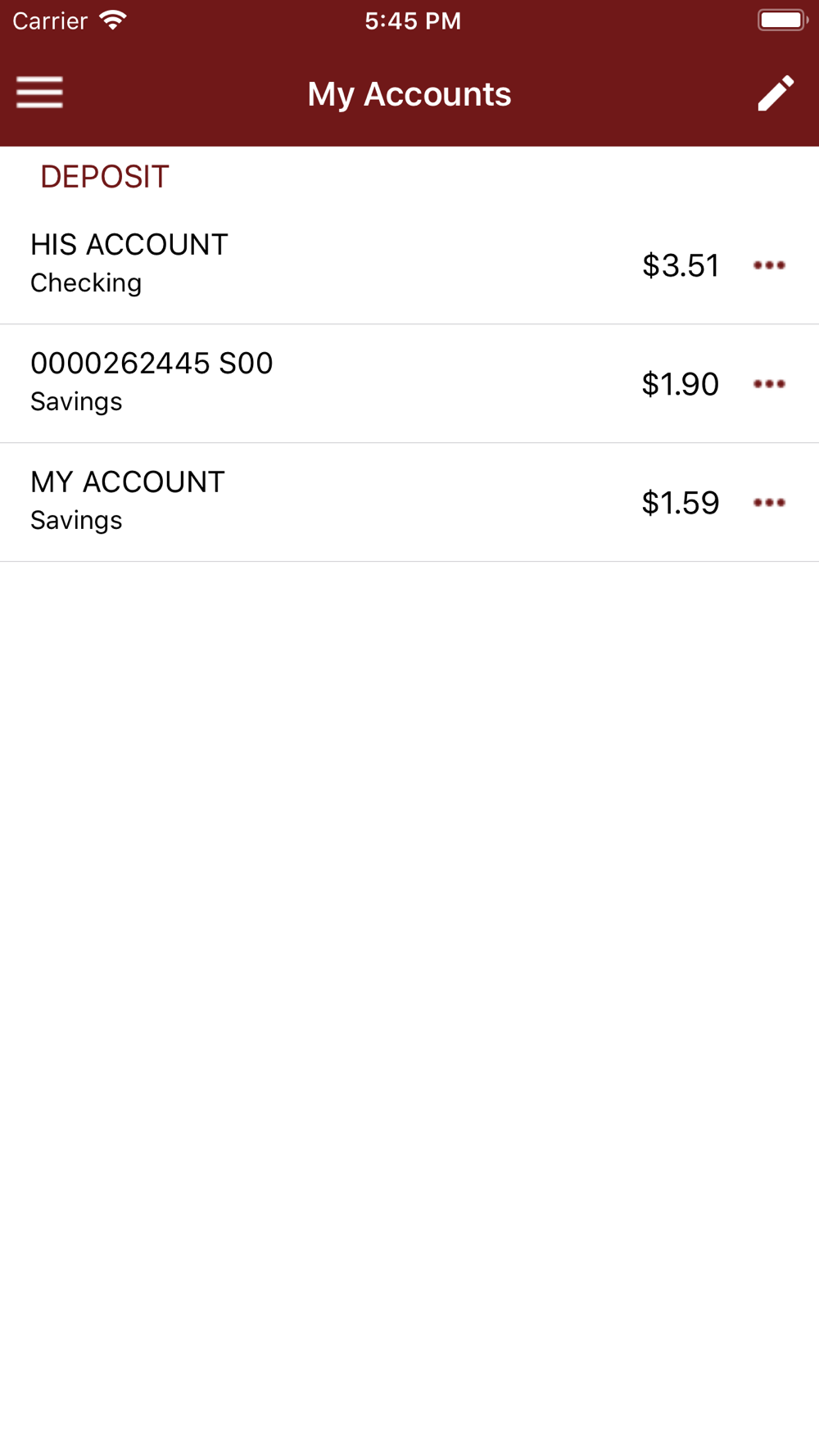Screen dimensions: 819x1456
Task: Select the MY ACCOUNT savings row
Action: click(328, 501)
